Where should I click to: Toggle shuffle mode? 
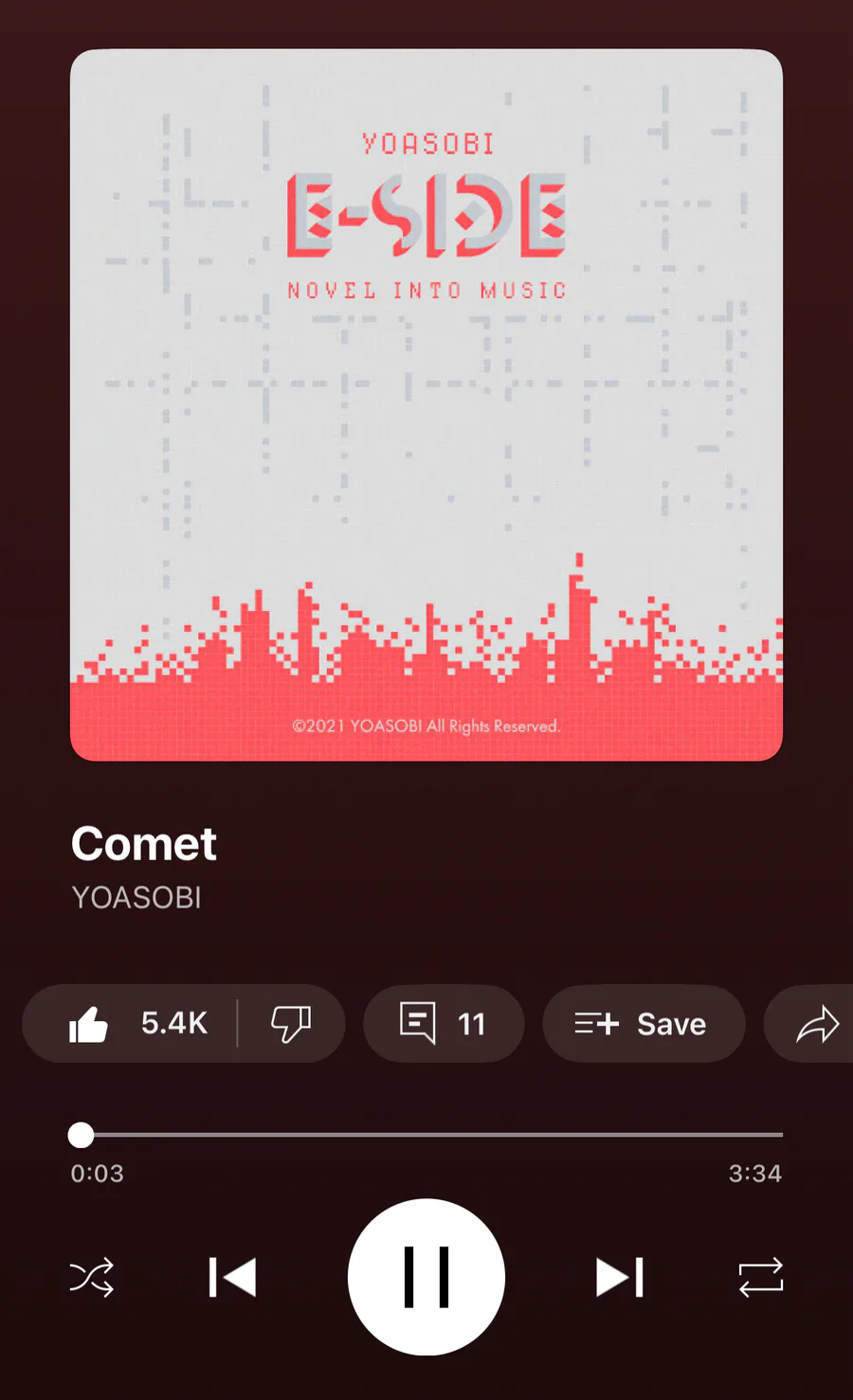[x=92, y=1277]
